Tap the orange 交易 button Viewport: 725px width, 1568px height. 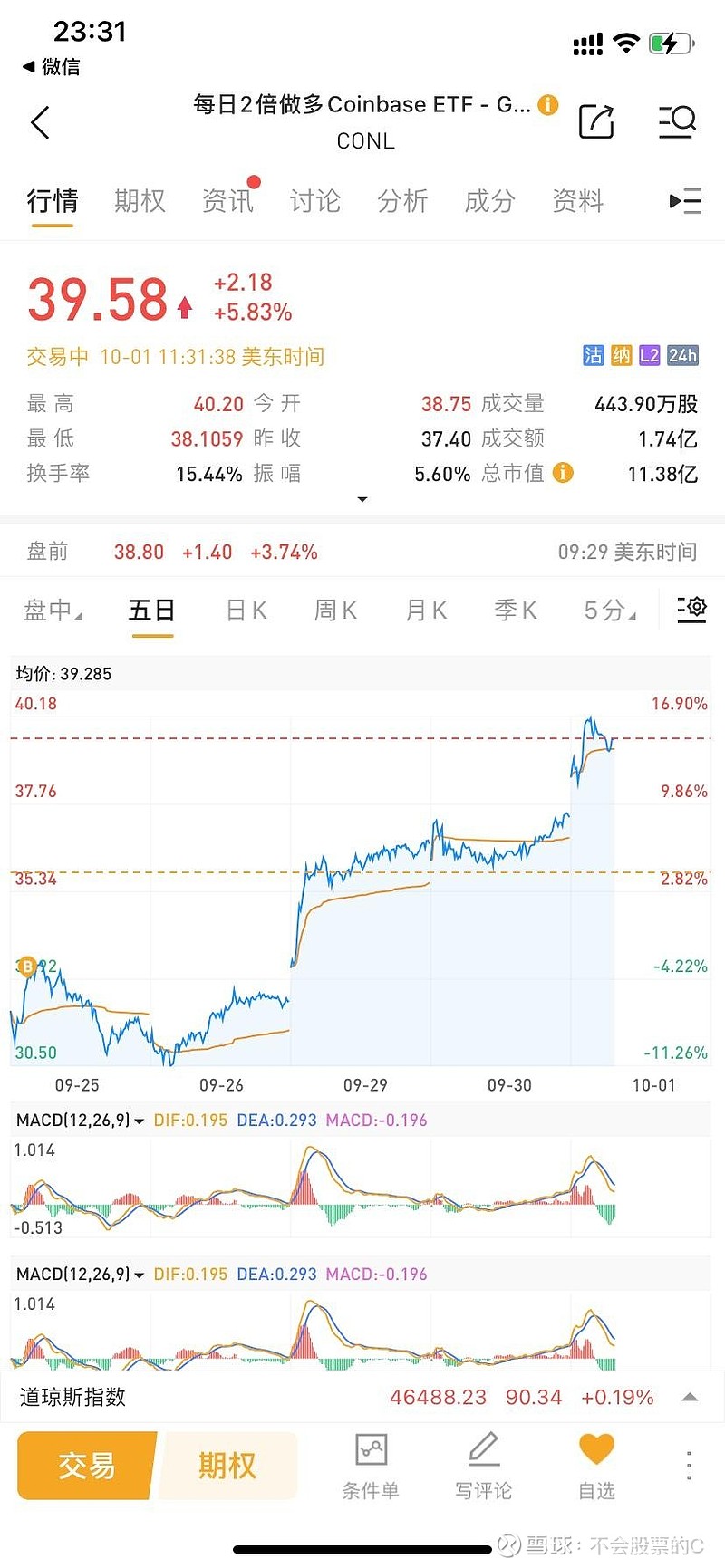[x=87, y=1465]
